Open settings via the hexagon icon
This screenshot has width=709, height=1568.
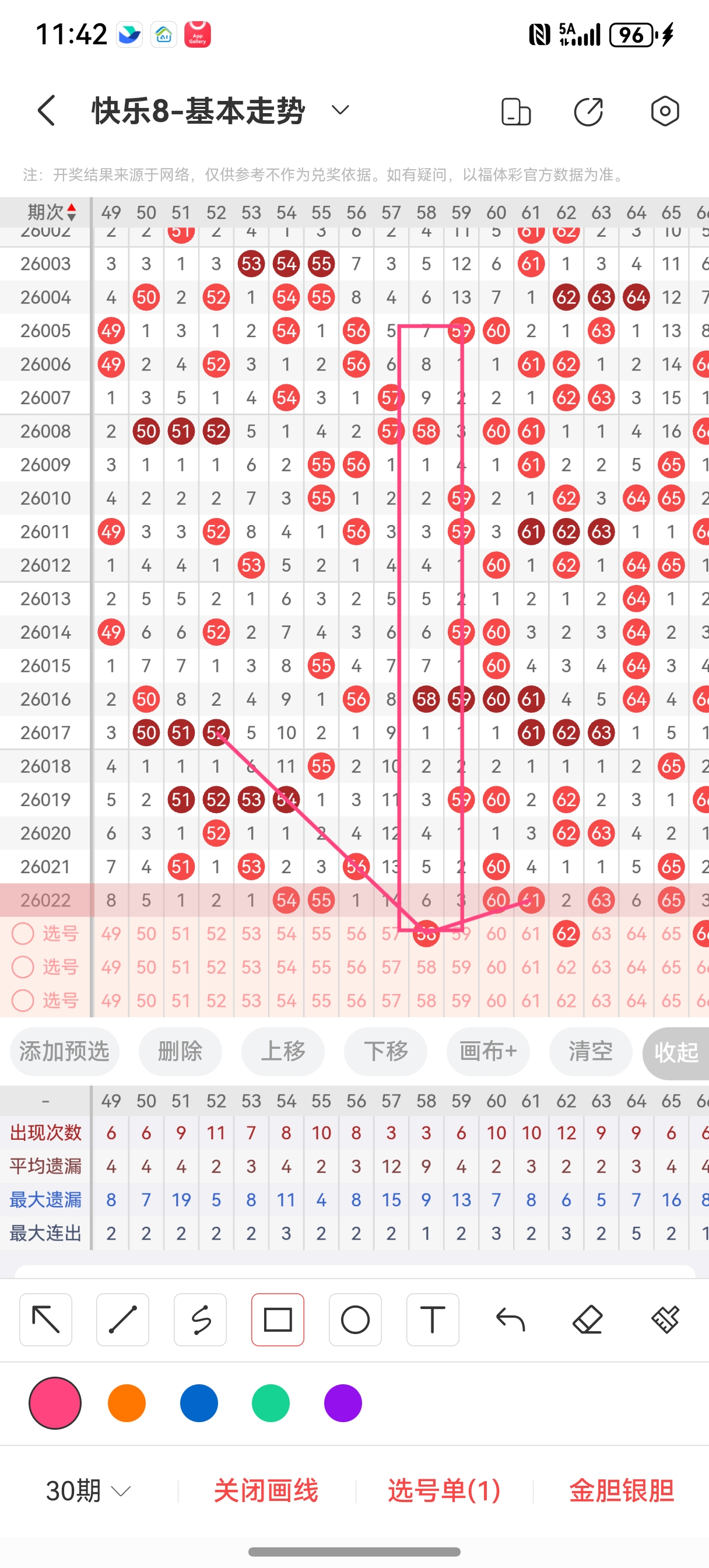pos(665,111)
